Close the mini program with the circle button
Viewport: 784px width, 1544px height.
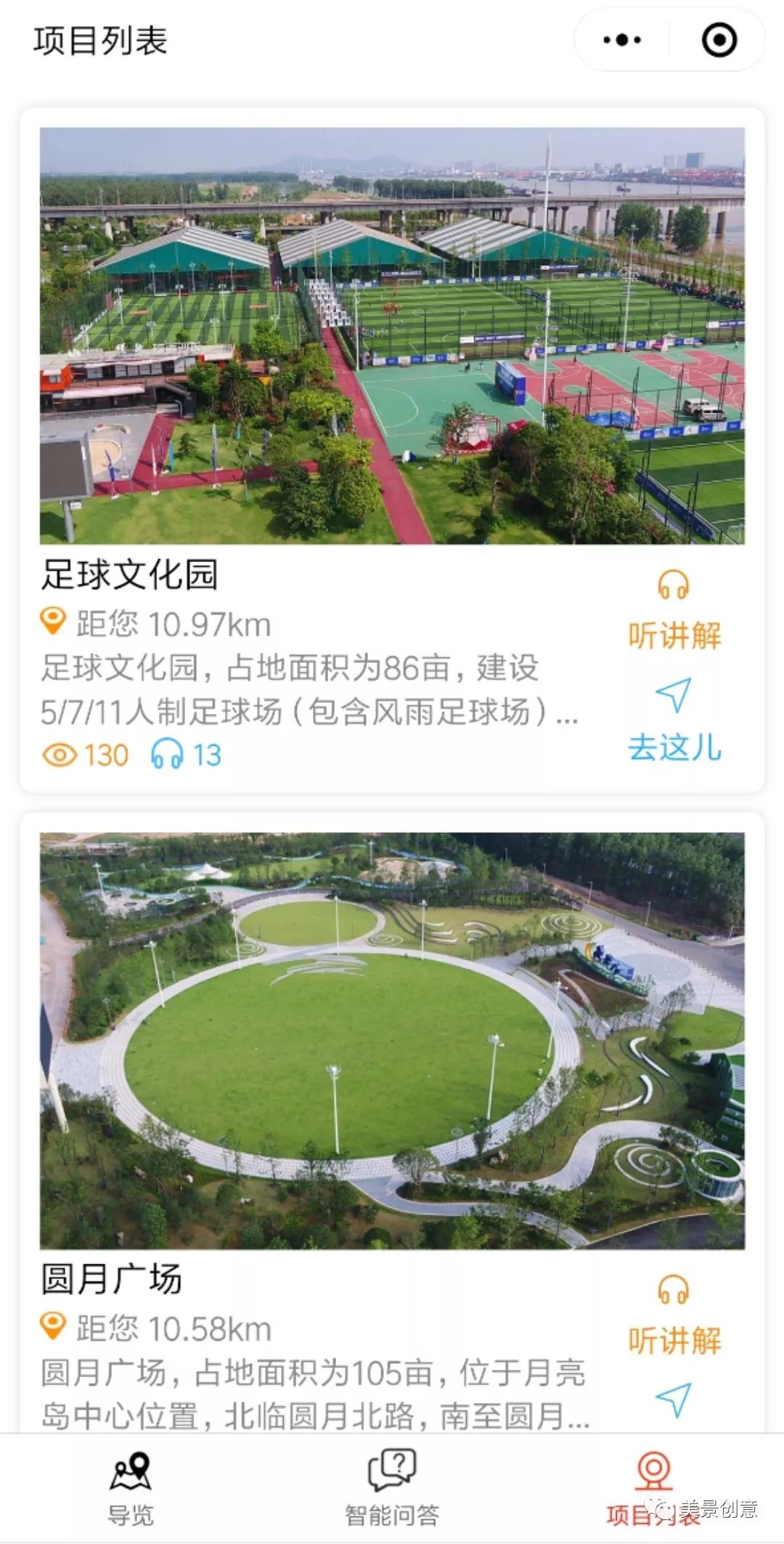tap(719, 40)
